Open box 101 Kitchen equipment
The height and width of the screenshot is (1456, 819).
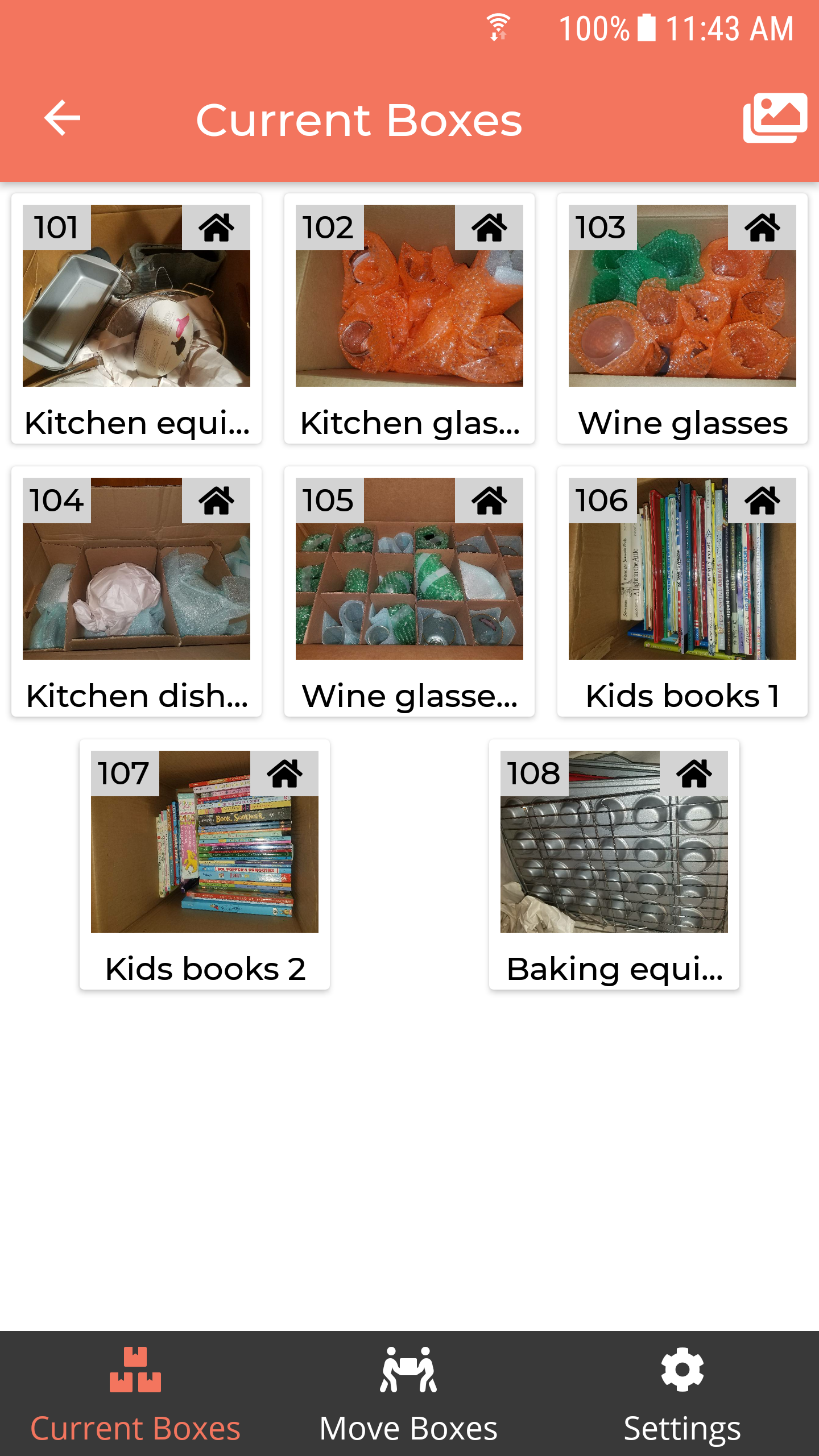[136, 318]
